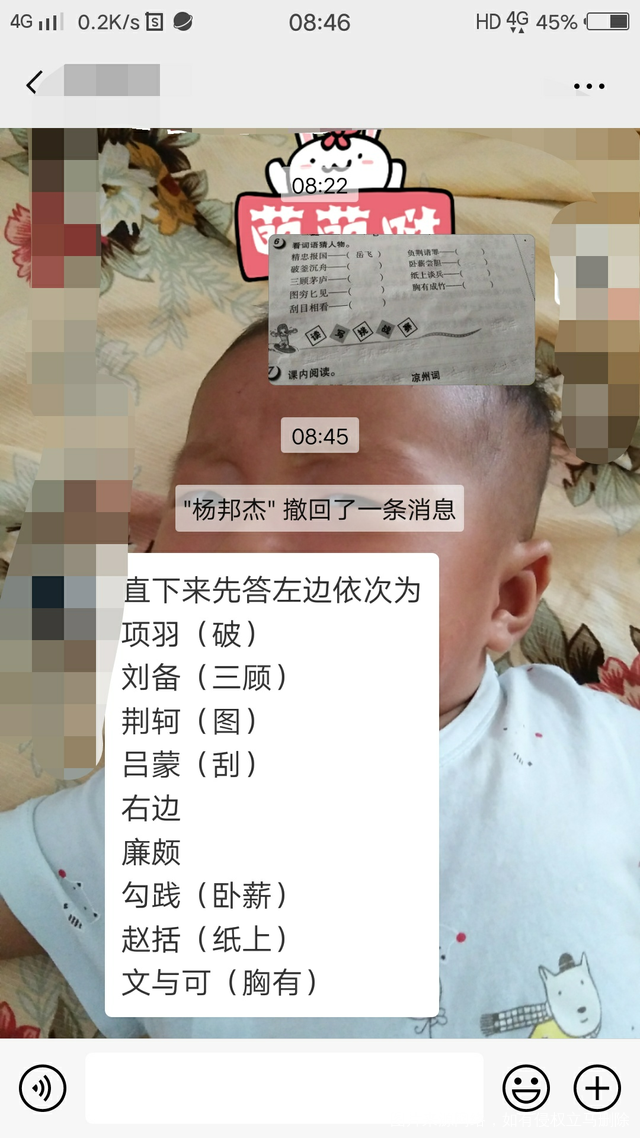640x1138 pixels.
Task: Open the emoji picker
Action: (525, 1087)
